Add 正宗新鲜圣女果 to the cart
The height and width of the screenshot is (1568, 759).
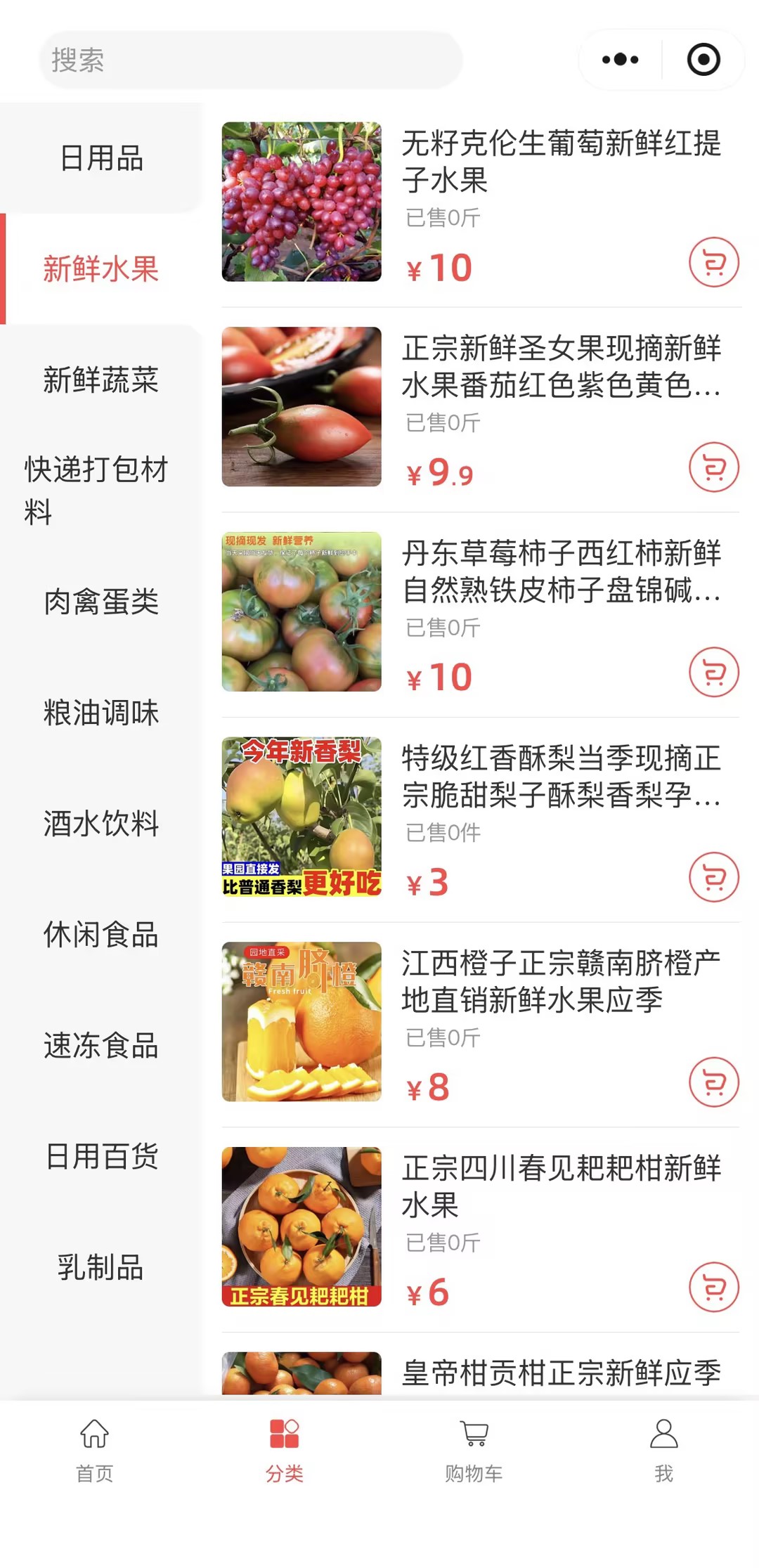pyautogui.click(x=713, y=467)
